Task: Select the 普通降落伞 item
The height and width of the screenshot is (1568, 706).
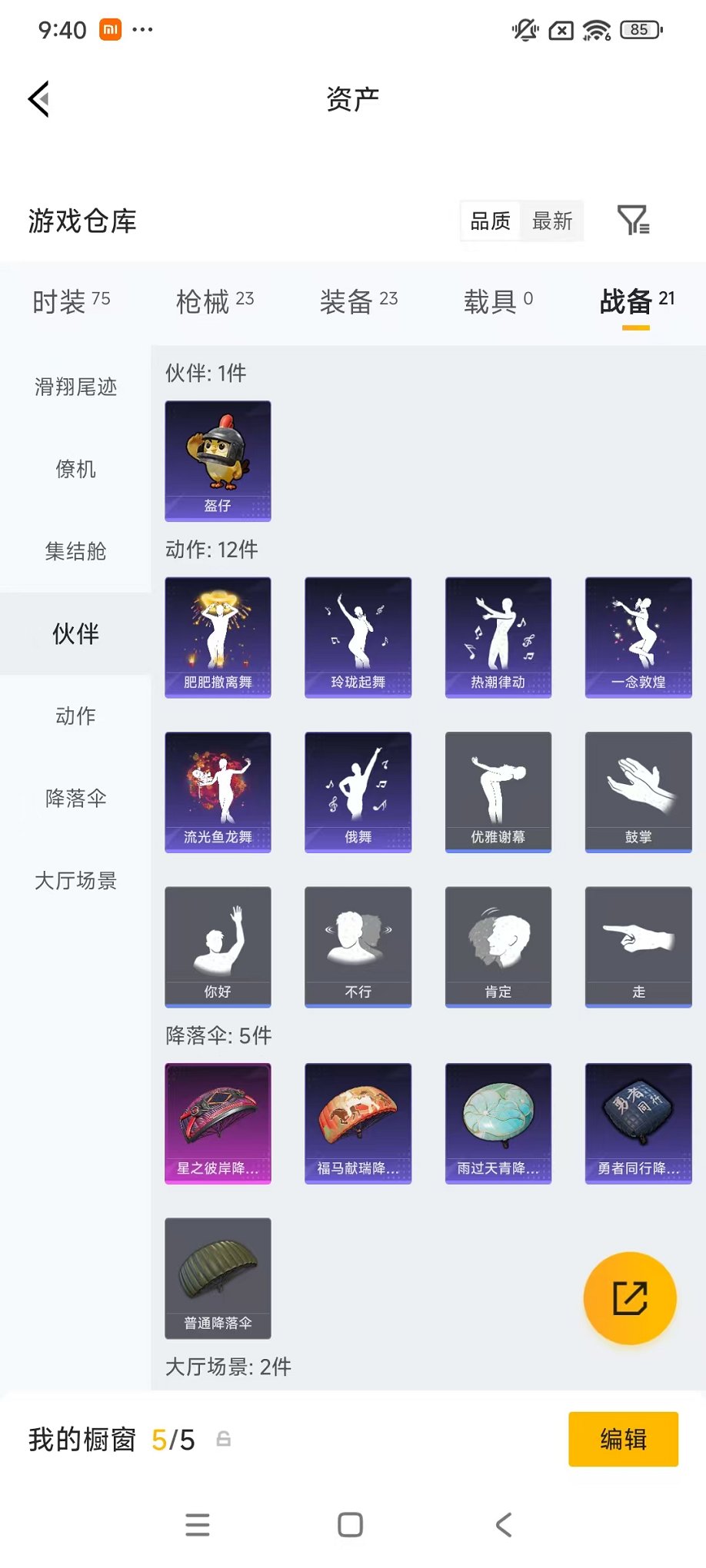Action: 218,1277
